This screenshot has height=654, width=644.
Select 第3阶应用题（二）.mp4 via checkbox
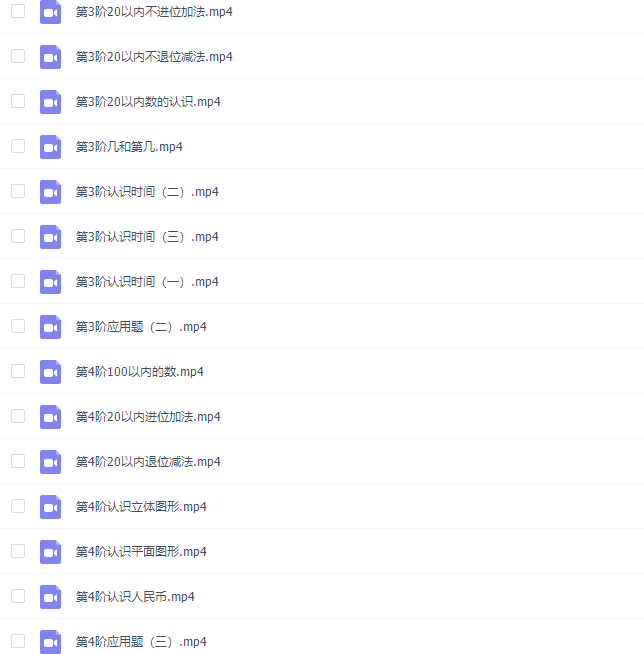tap(18, 326)
